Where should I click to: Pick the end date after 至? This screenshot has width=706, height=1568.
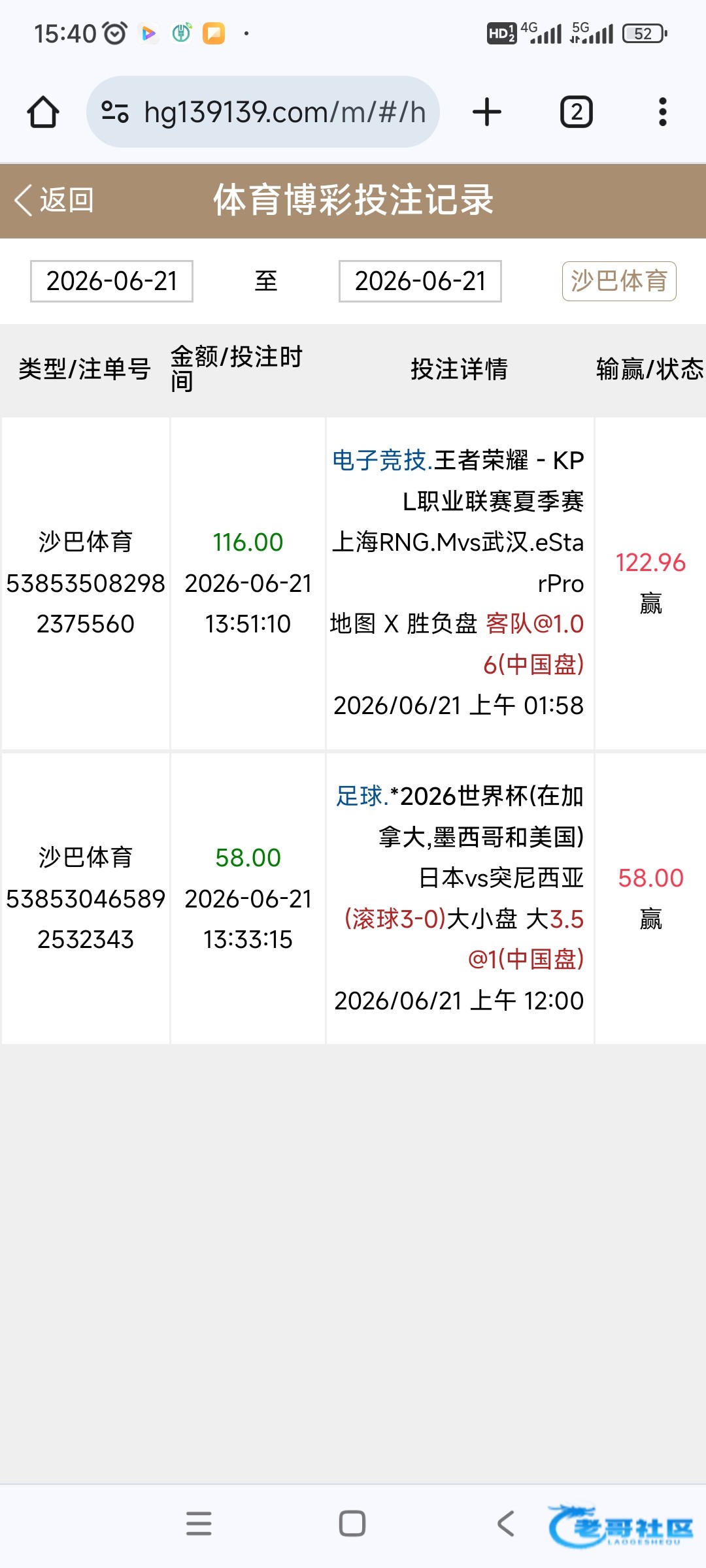(x=420, y=281)
